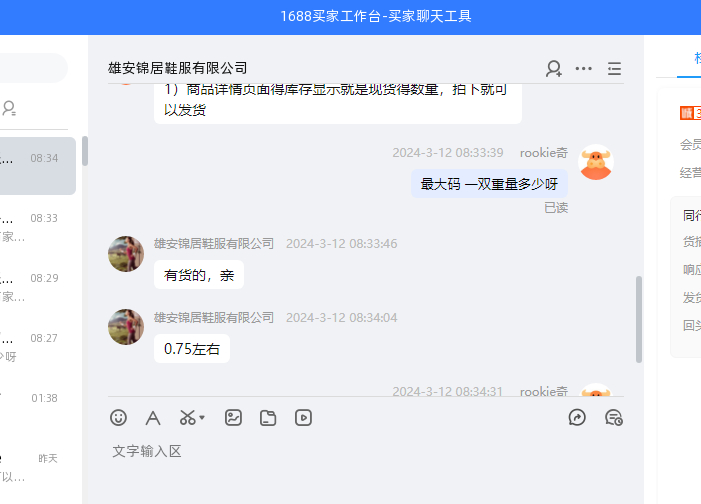The width and height of the screenshot is (701, 504).
Task: Add a contact via the person-plus icon
Action: [x=553, y=68]
